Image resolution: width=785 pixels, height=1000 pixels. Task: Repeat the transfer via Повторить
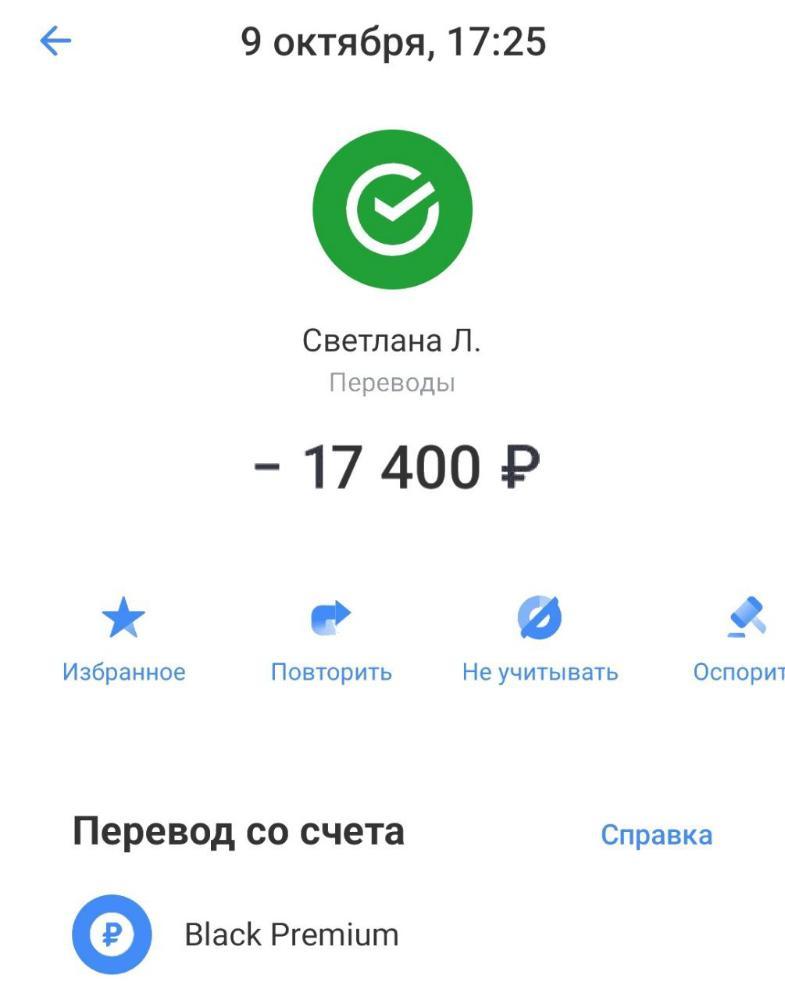point(331,640)
